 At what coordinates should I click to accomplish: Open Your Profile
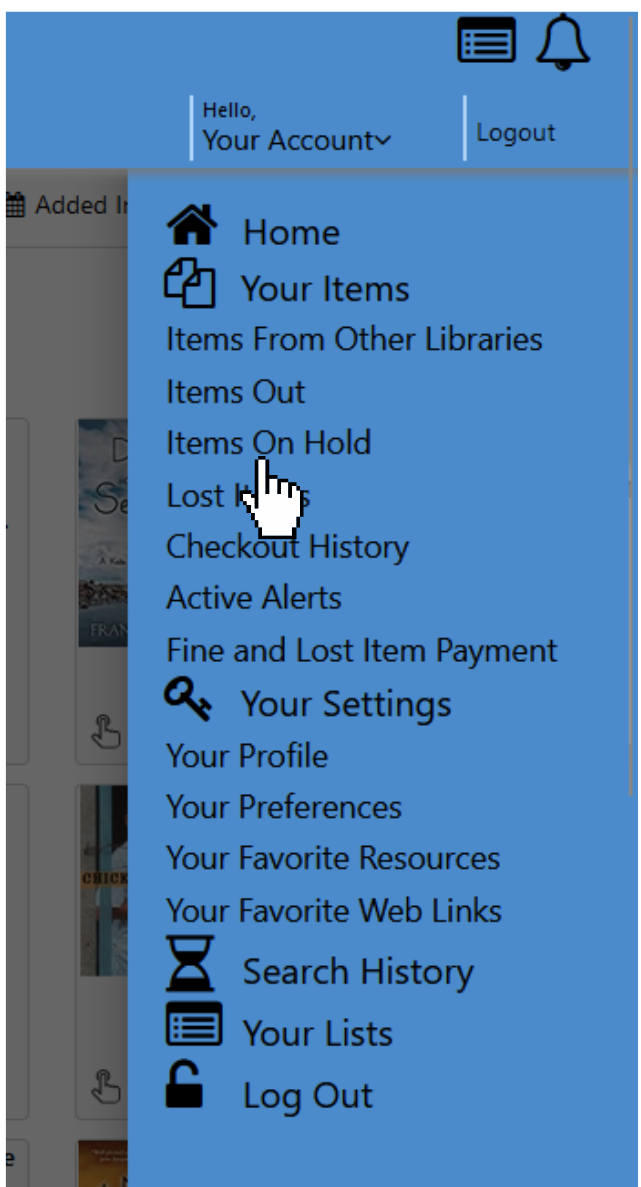pos(247,756)
